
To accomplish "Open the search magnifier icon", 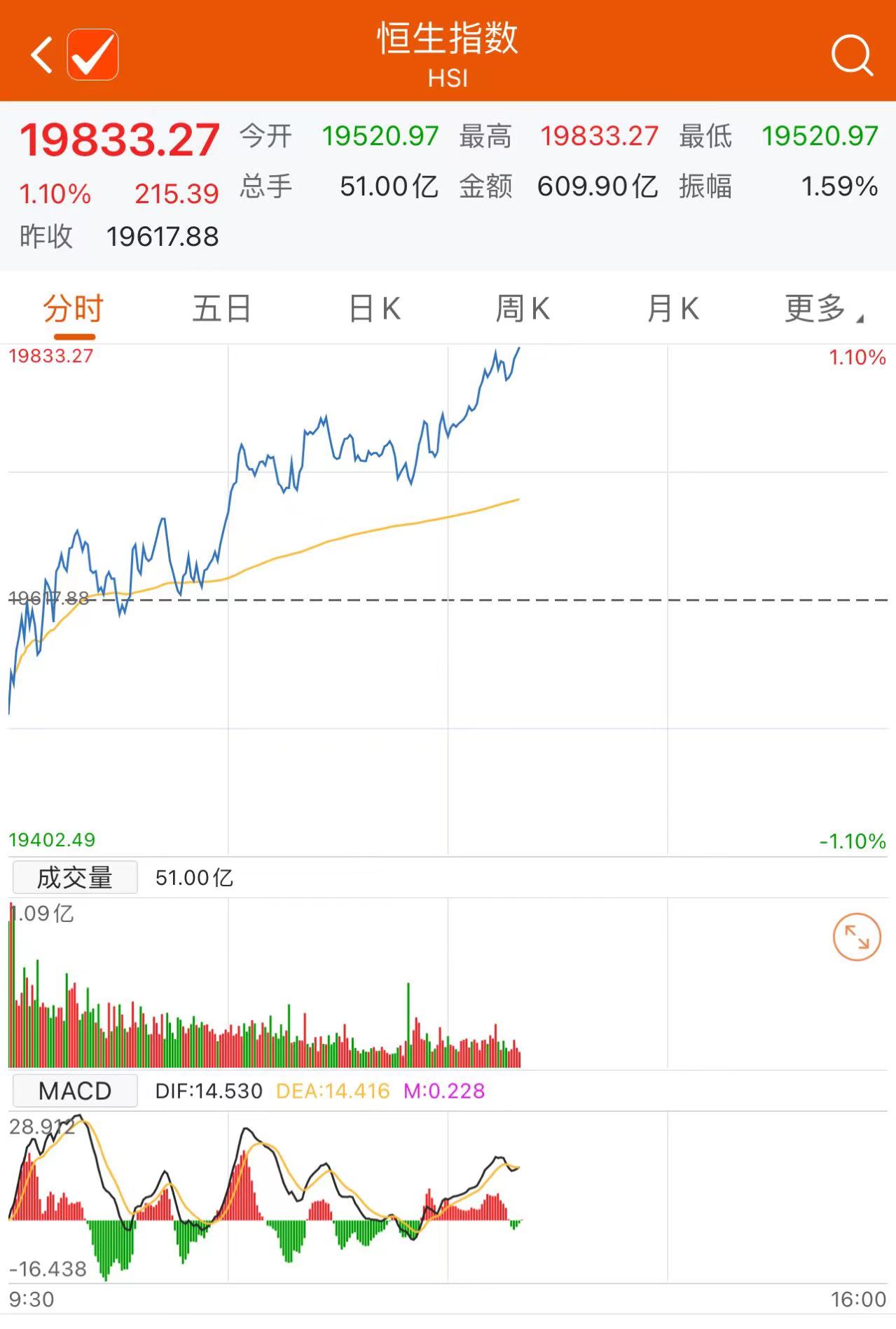I will (x=851, y=55).
